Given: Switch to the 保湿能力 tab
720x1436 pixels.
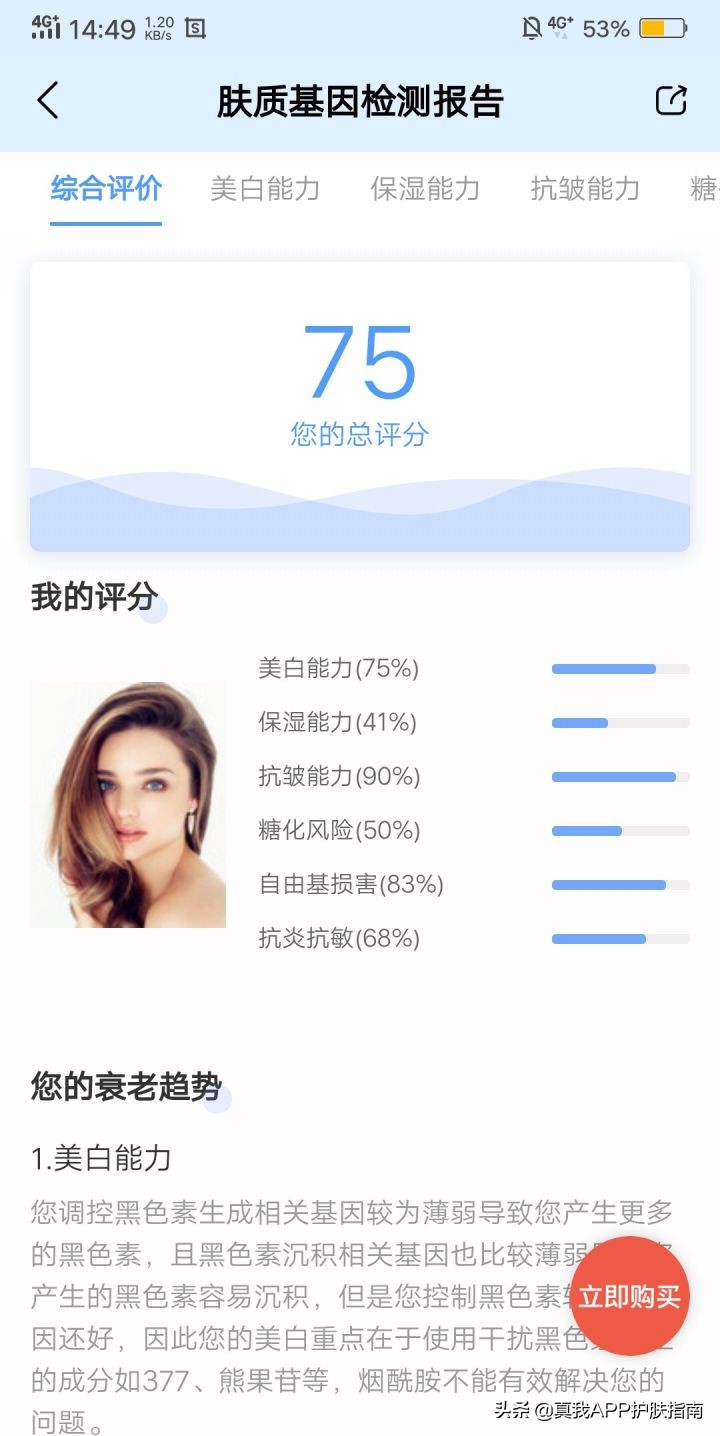Looking at the screenshot, I should click(424, 190).
